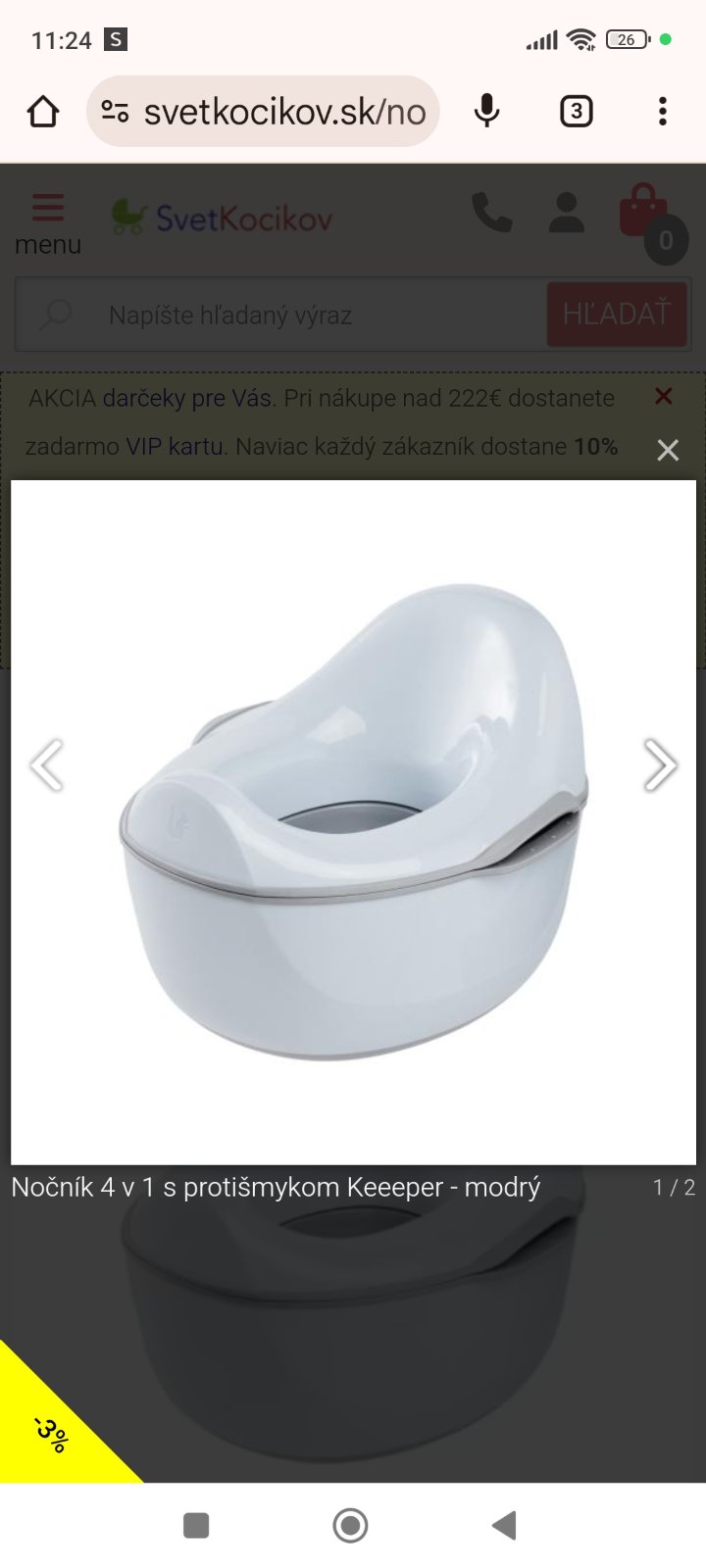Show the previous product image
This screenshot has width=706, height=1568.
[x=46, y=765]
